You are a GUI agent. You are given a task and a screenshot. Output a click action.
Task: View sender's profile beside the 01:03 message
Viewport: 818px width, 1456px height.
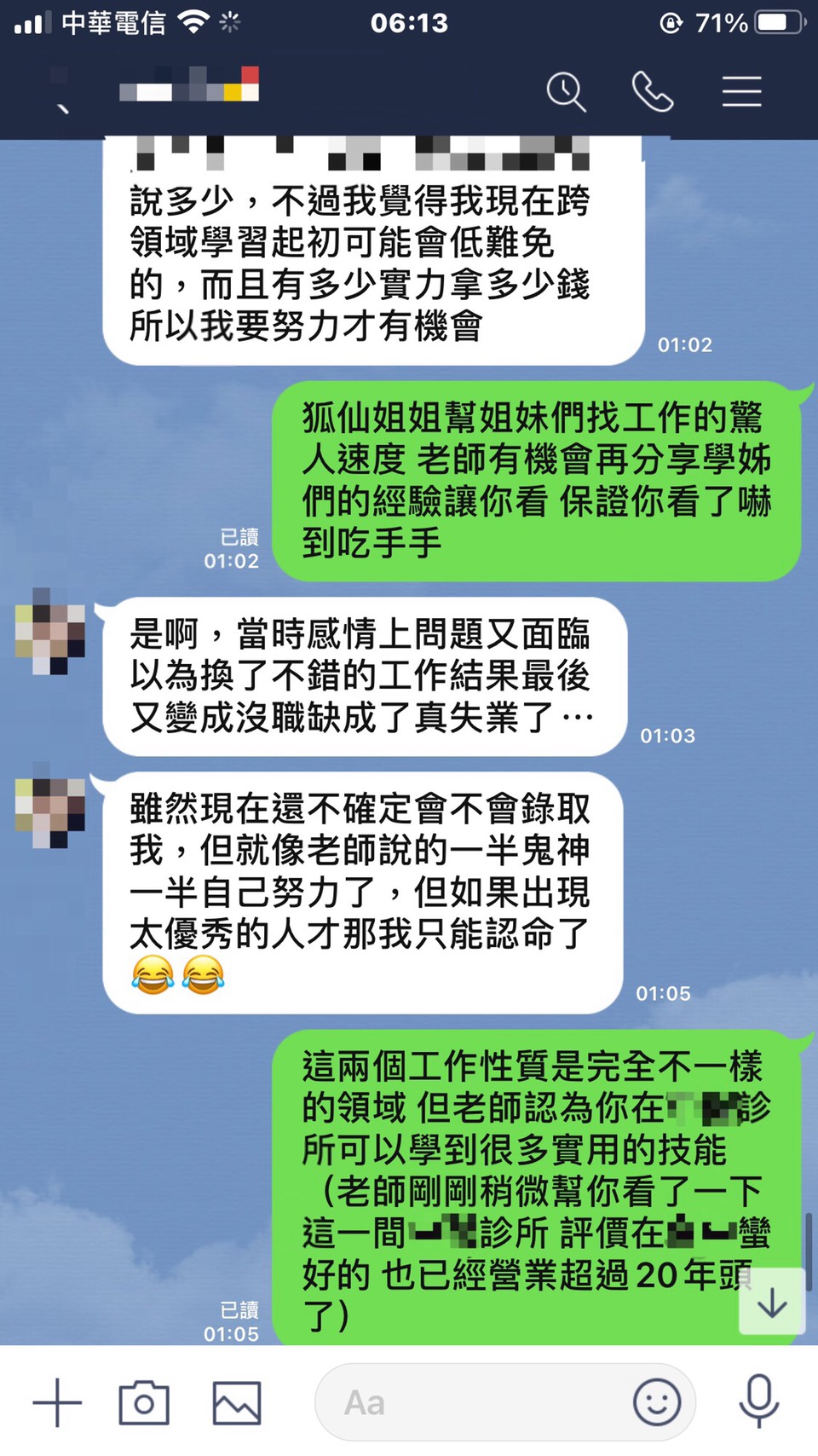50,632
